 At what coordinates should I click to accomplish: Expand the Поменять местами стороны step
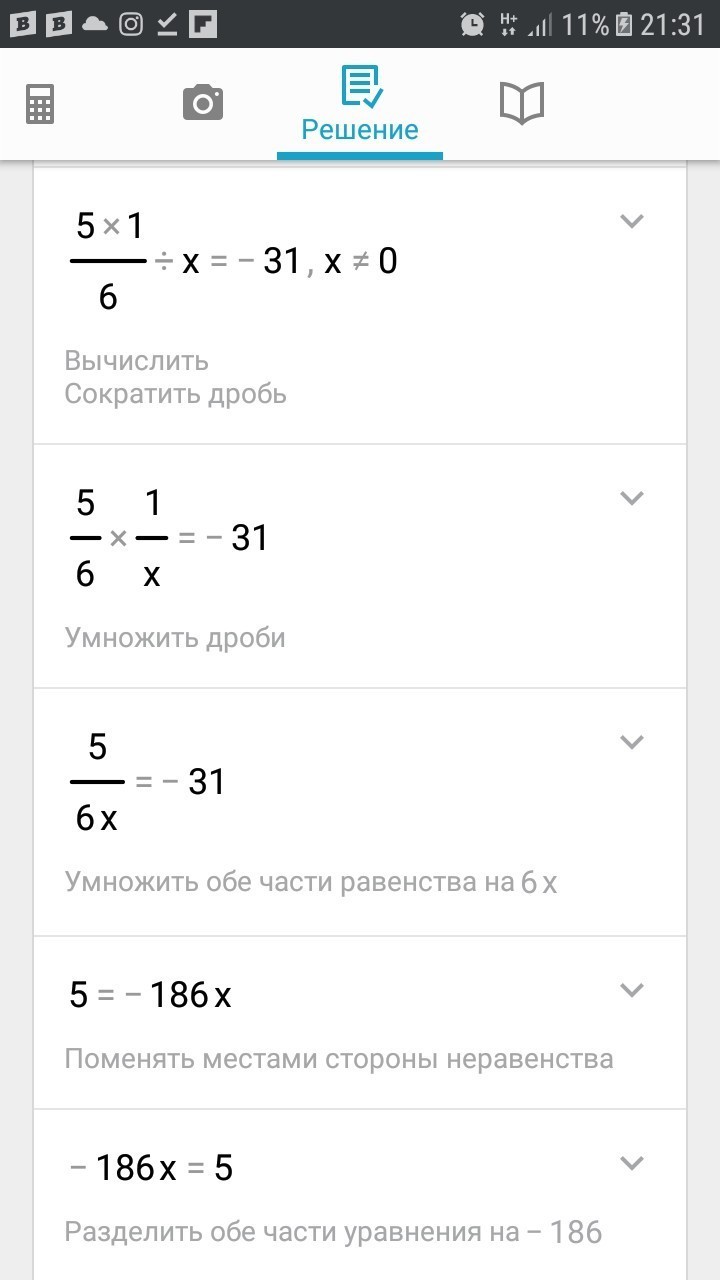point(631,989)
